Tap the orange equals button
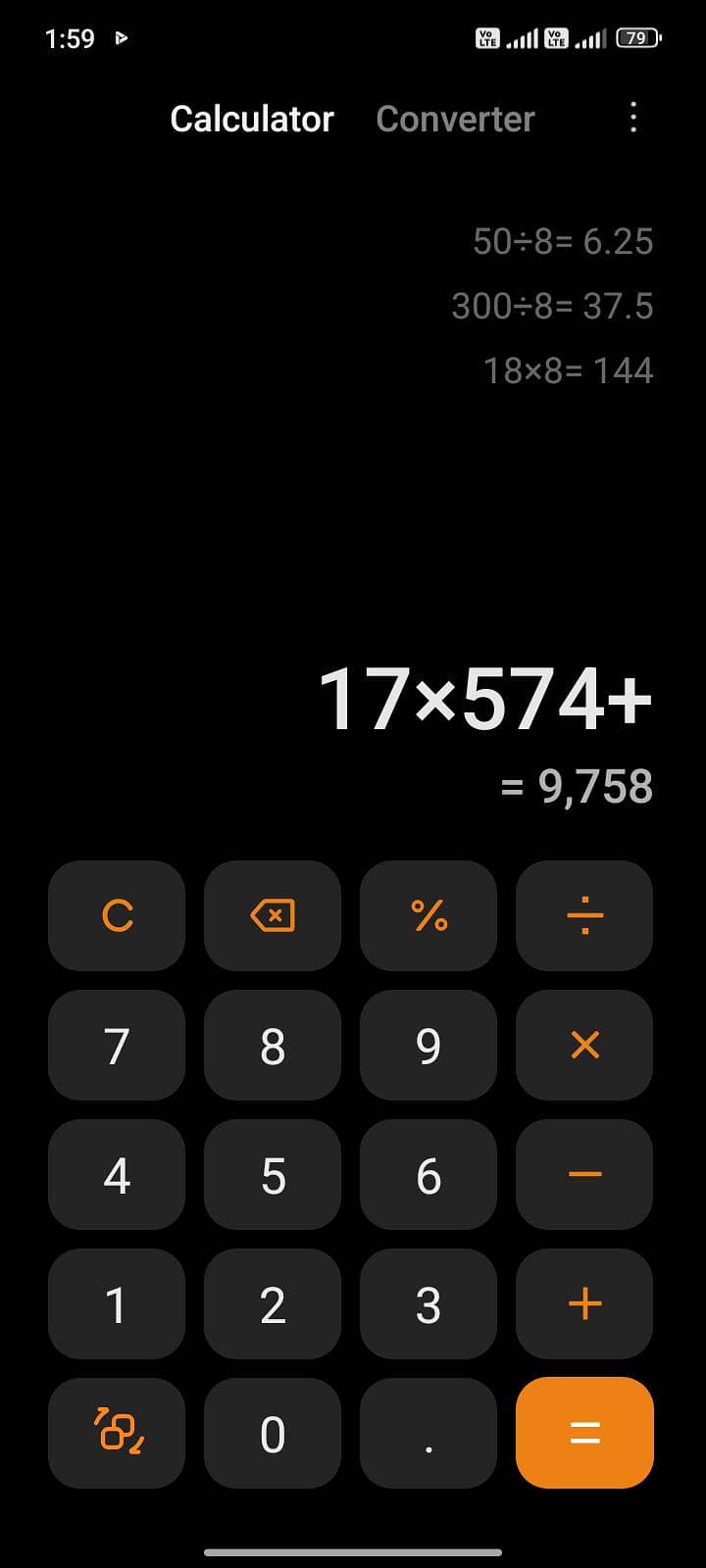This screenshot has height=1568, width=706. click(584, 1434)
